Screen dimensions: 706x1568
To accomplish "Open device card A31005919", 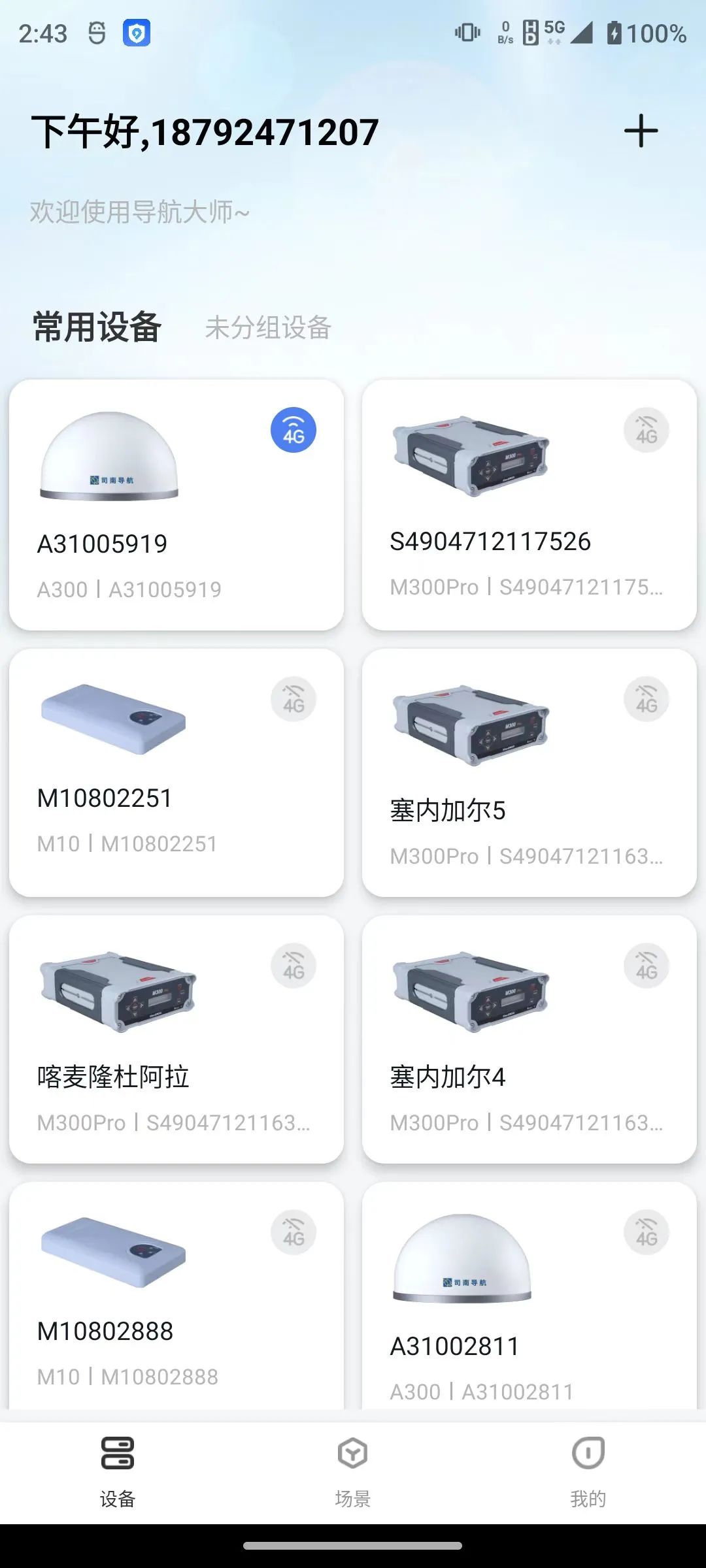I will click(176, 504).
